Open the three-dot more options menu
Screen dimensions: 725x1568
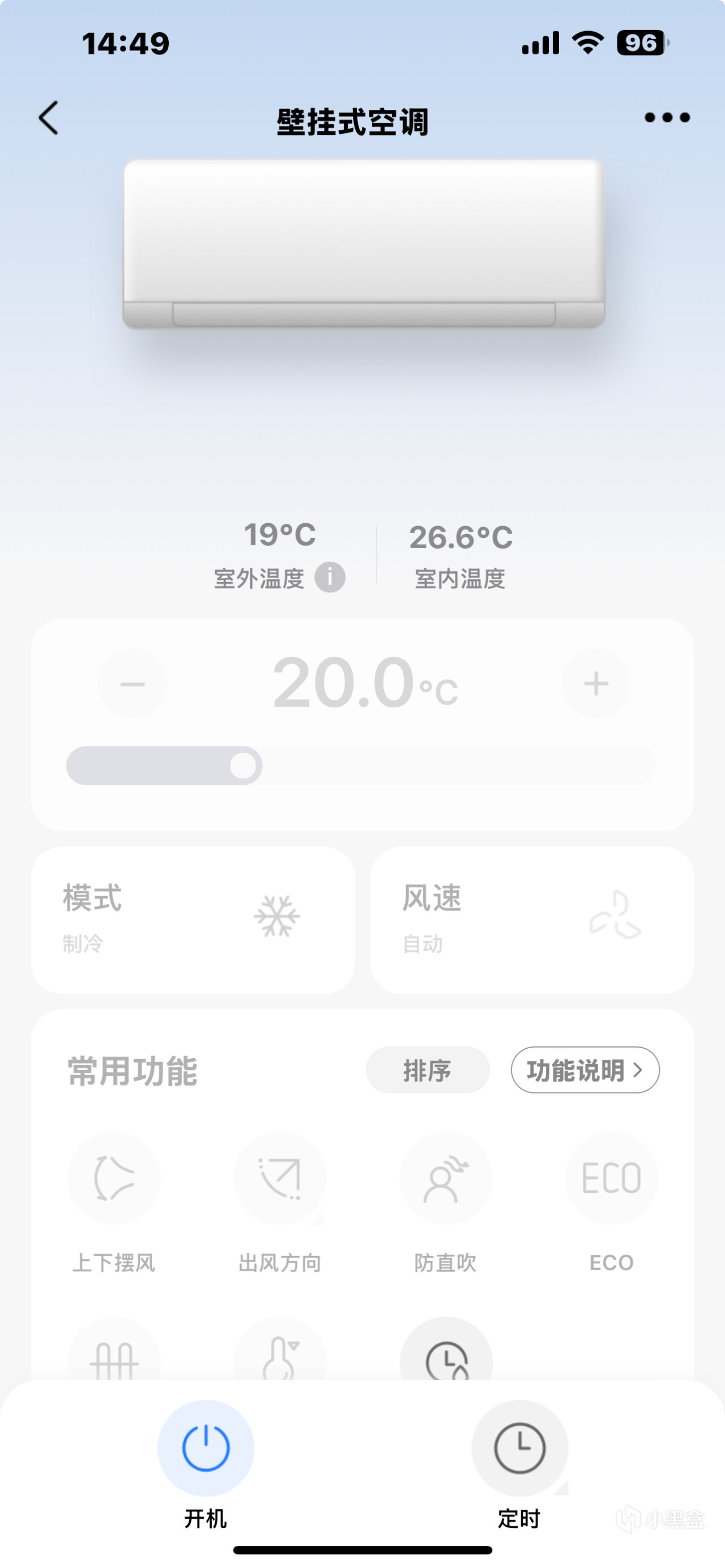pyautogui.click(x=667, y=117)
